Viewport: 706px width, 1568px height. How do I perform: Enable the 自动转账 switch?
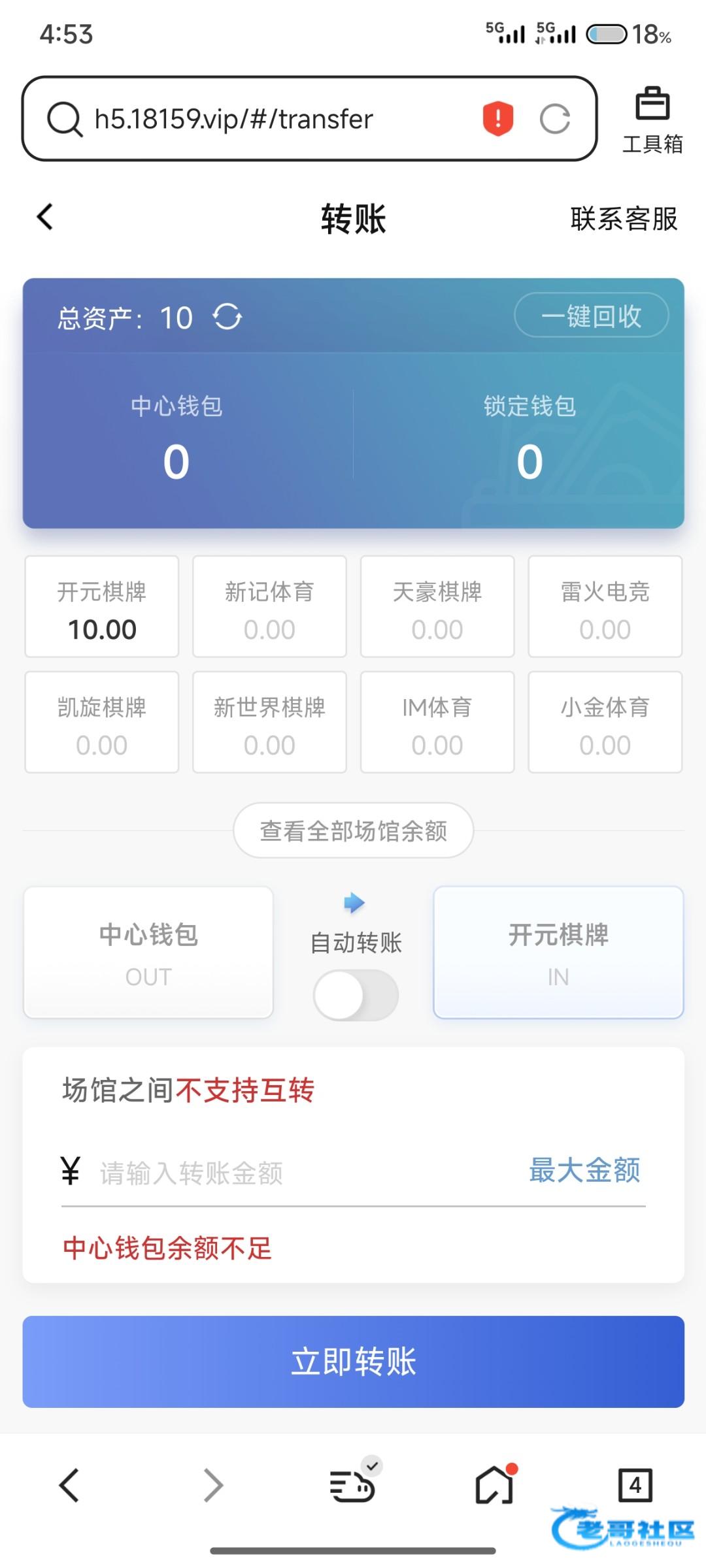coord(356,996)
